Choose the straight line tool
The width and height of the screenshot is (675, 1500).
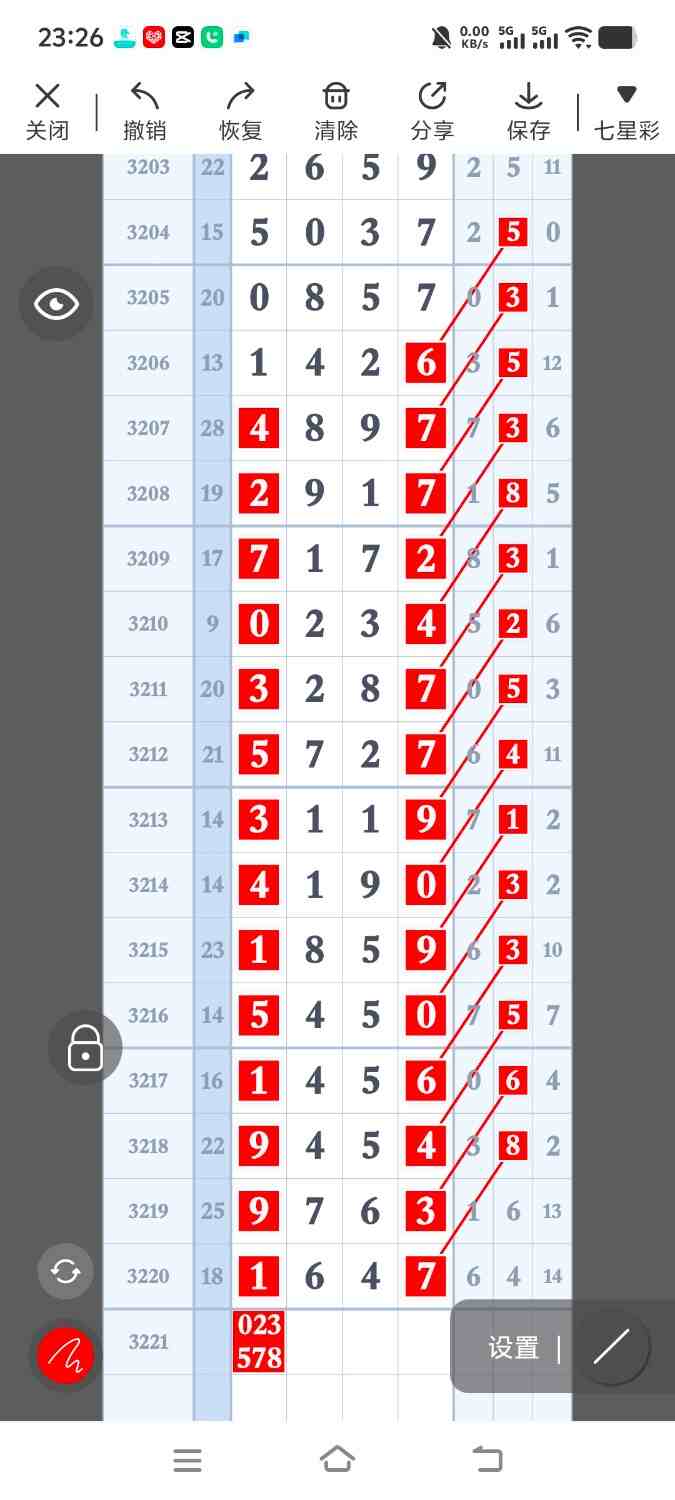pyautogui.click(x=611, y=1347)
